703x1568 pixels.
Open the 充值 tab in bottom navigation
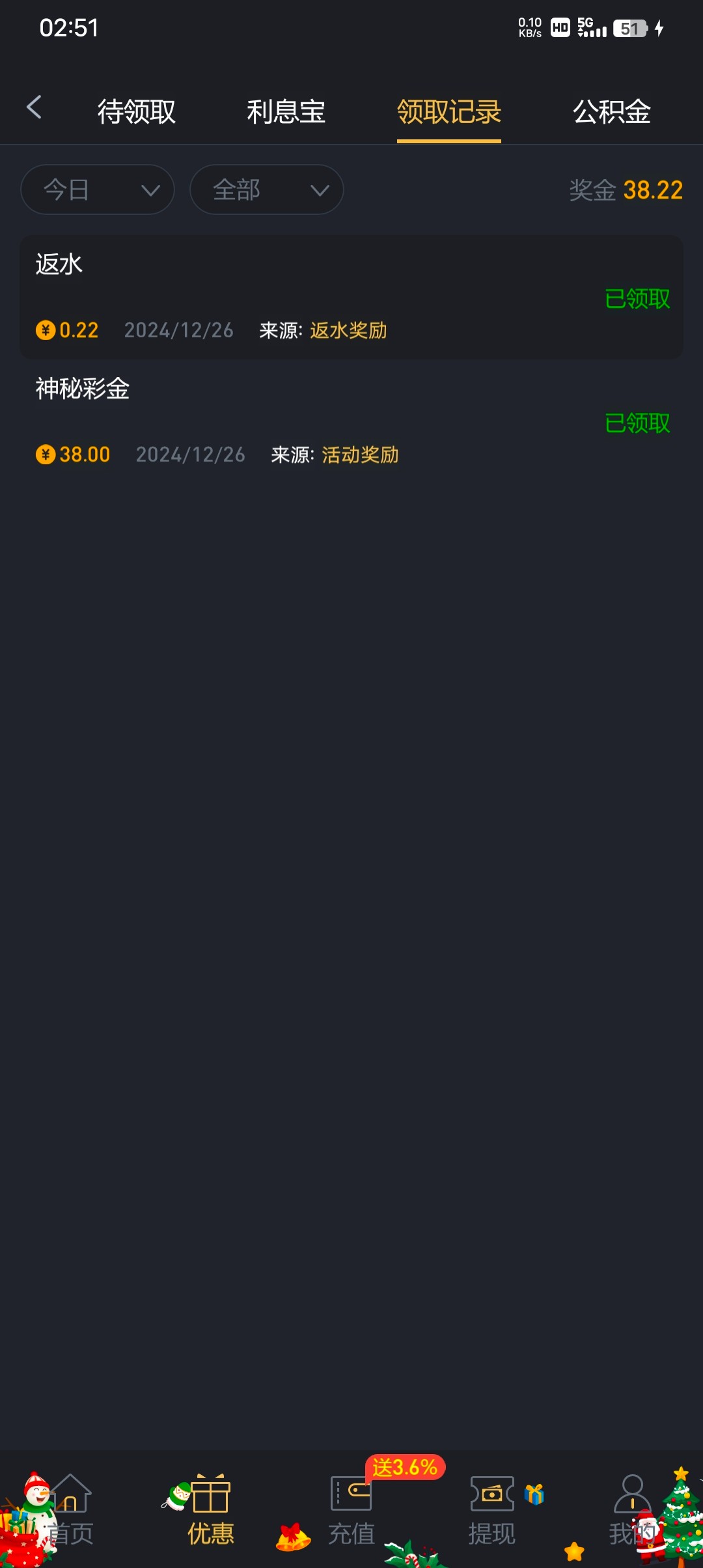(x=351, y=1509)
